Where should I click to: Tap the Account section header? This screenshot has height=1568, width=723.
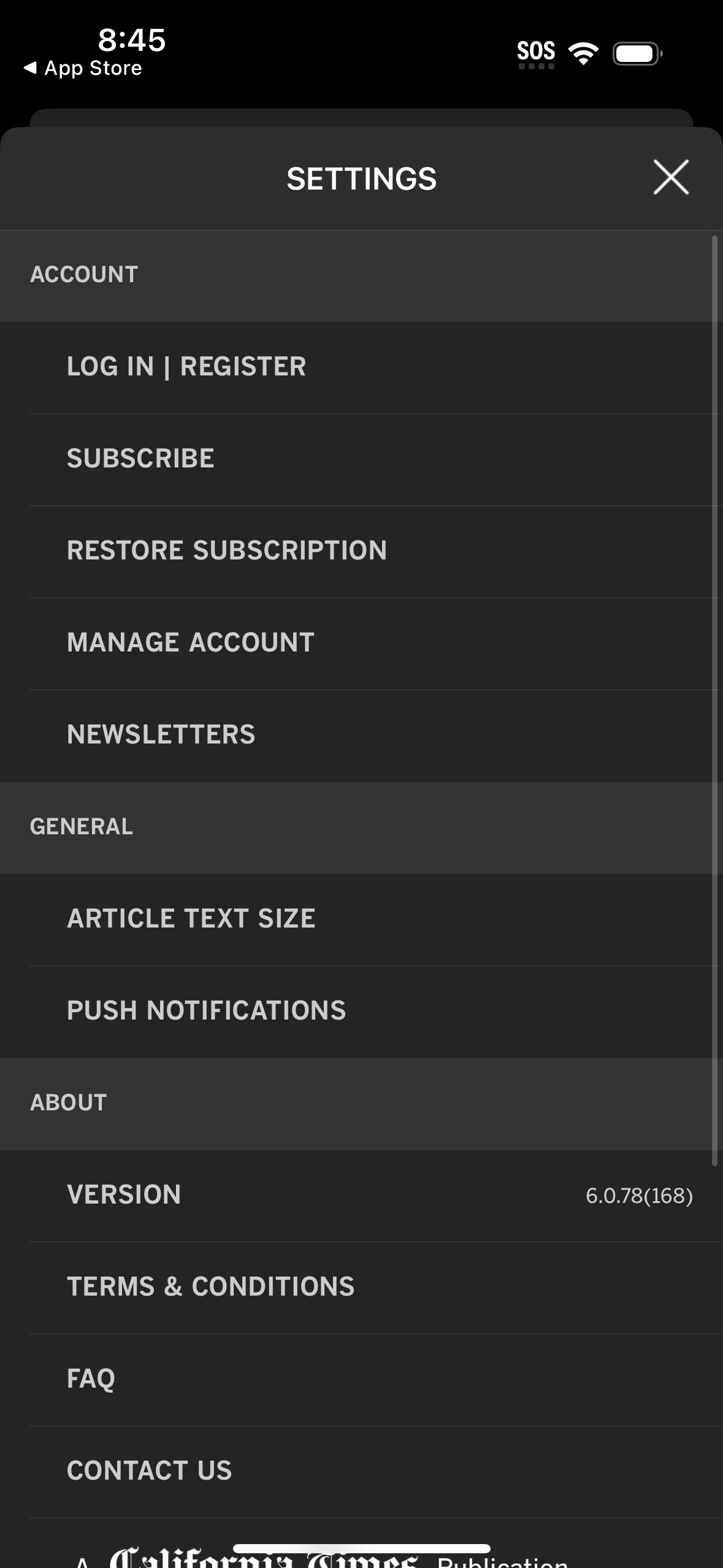click(84, 274)
